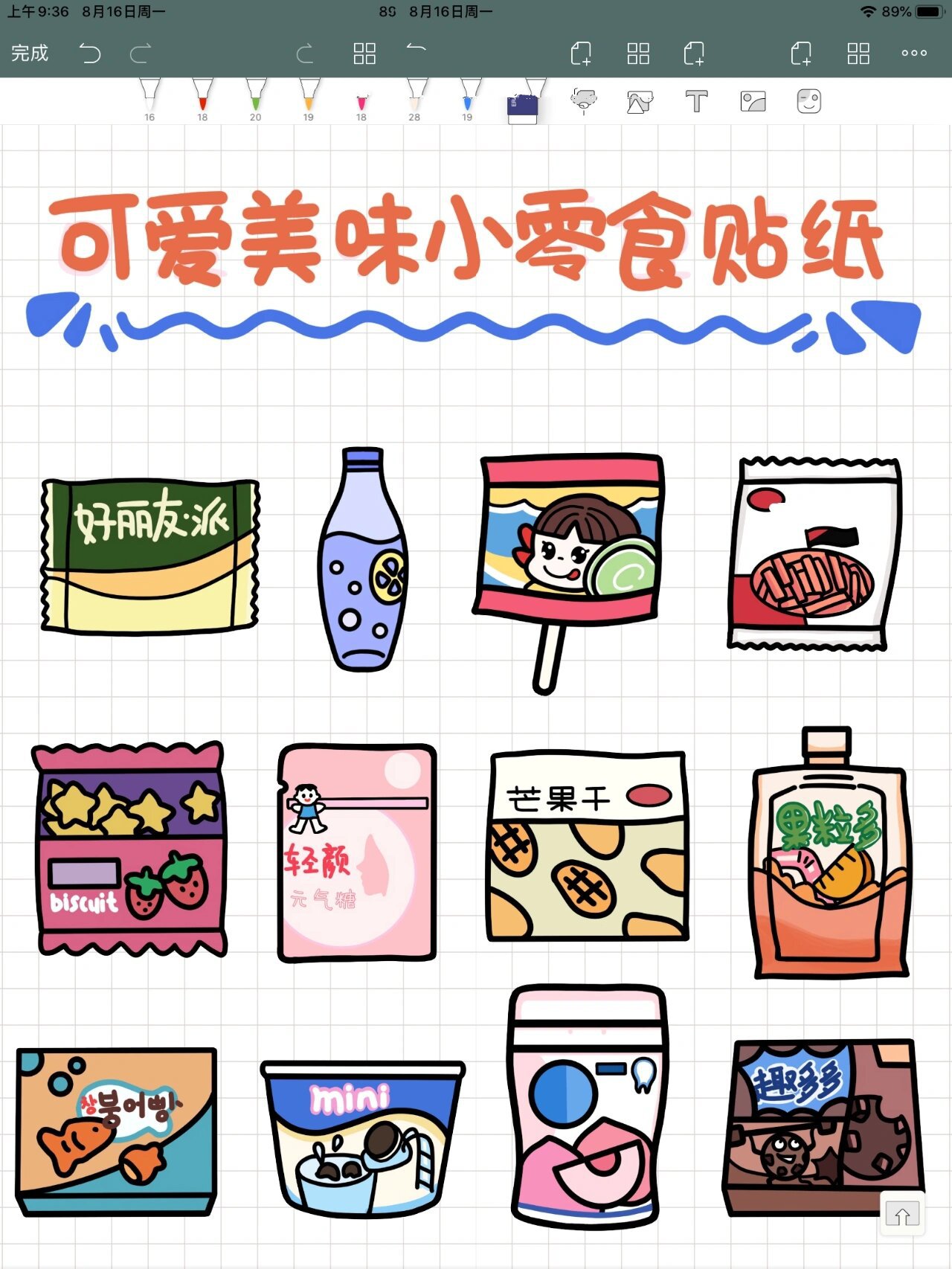Image resolution: width=952 pixels, height=1269 pixels.
Task: Pick the pink pen color
Action: [x=361, y=99]
